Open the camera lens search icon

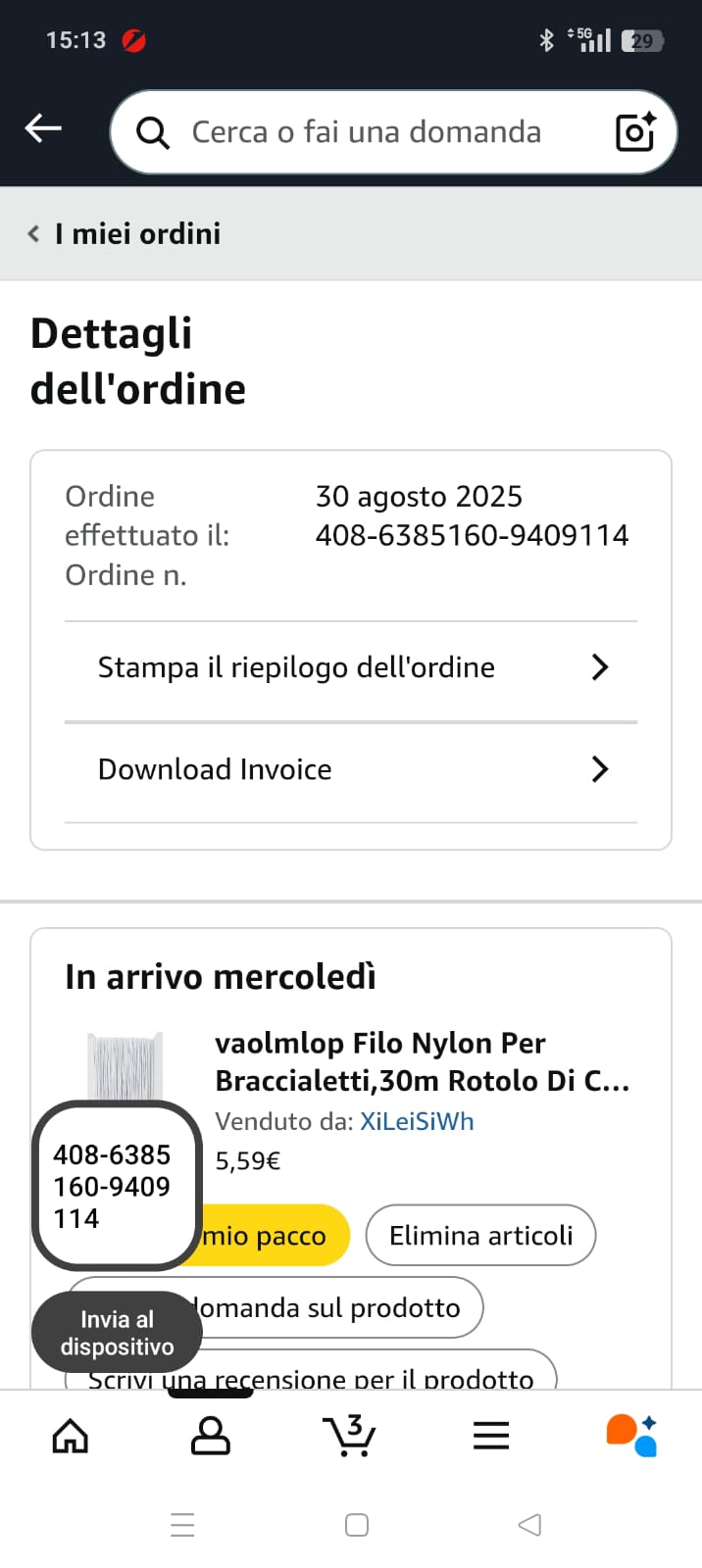634,132
